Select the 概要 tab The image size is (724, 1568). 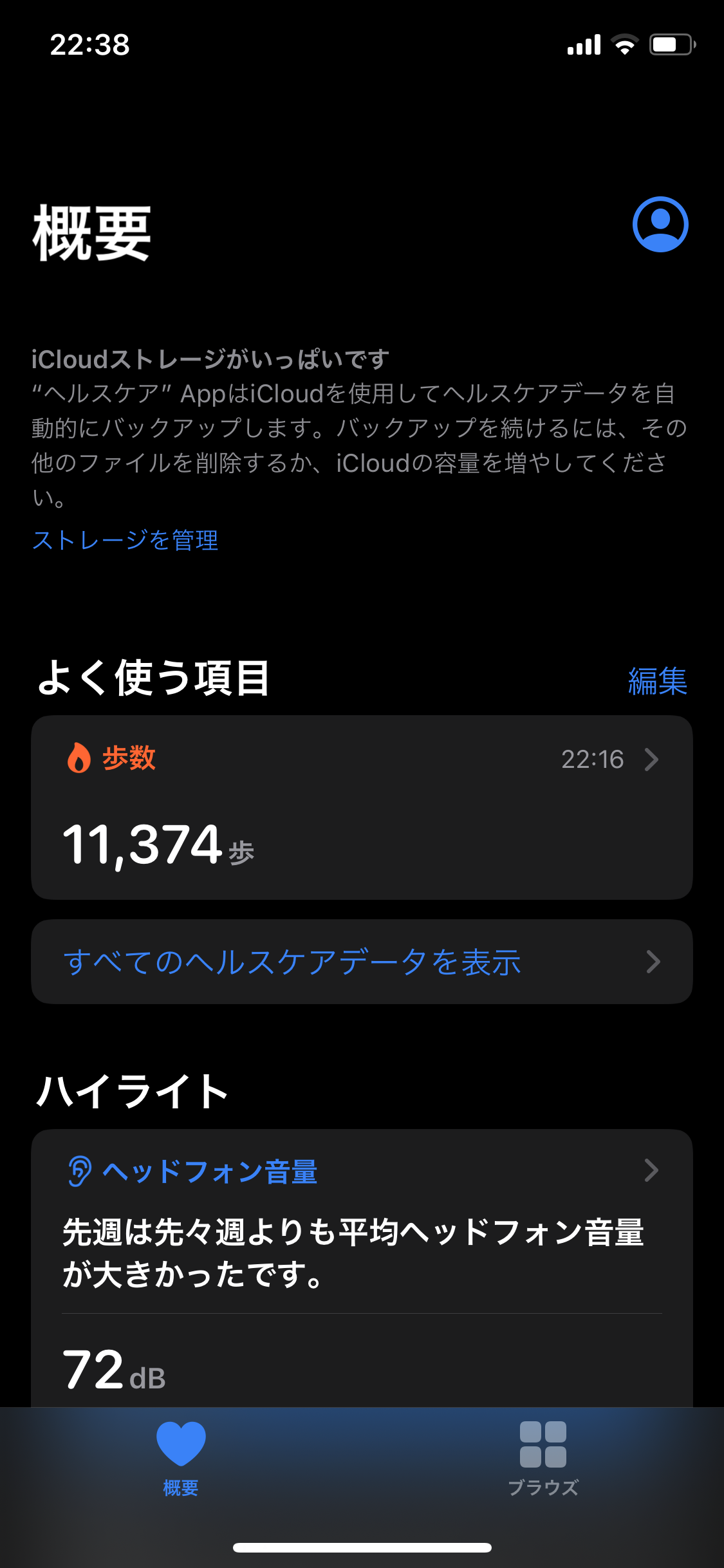coord(181,1459)
